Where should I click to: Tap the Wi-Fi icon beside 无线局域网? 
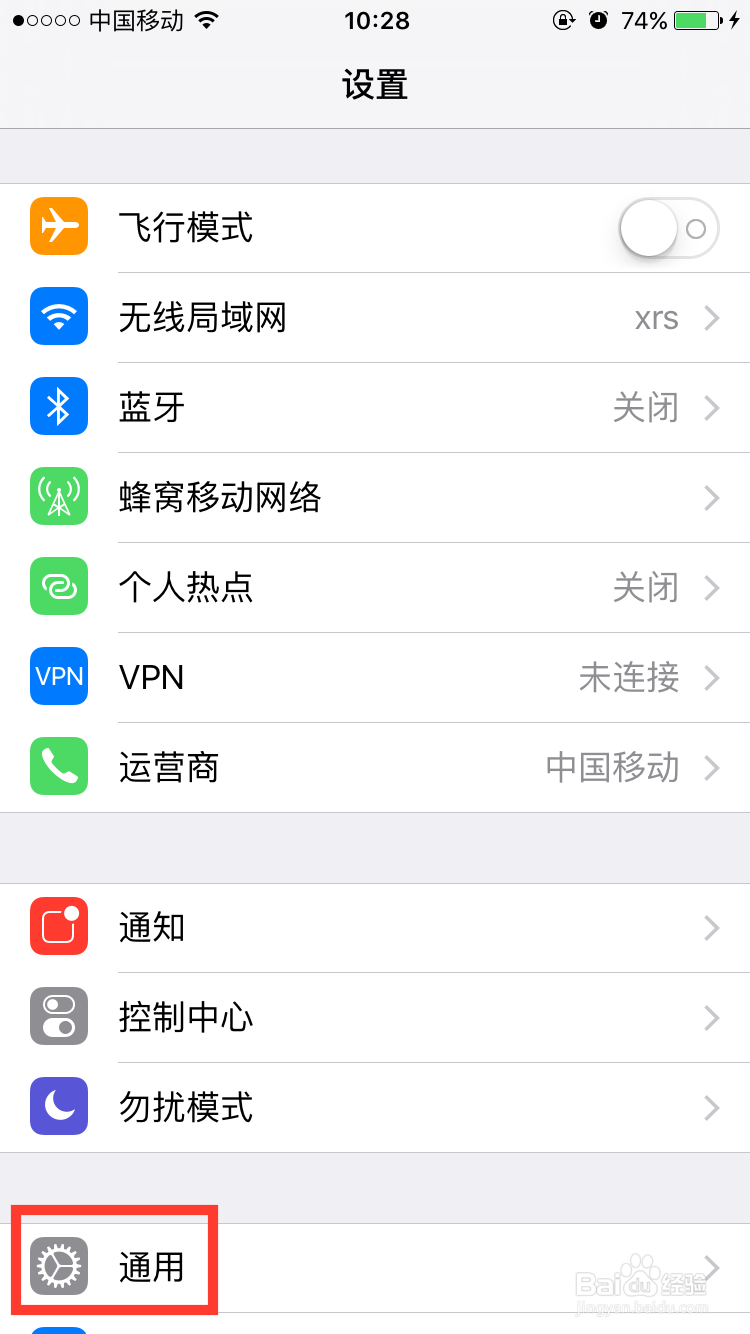pyautogui.click(x=58, y=317)
